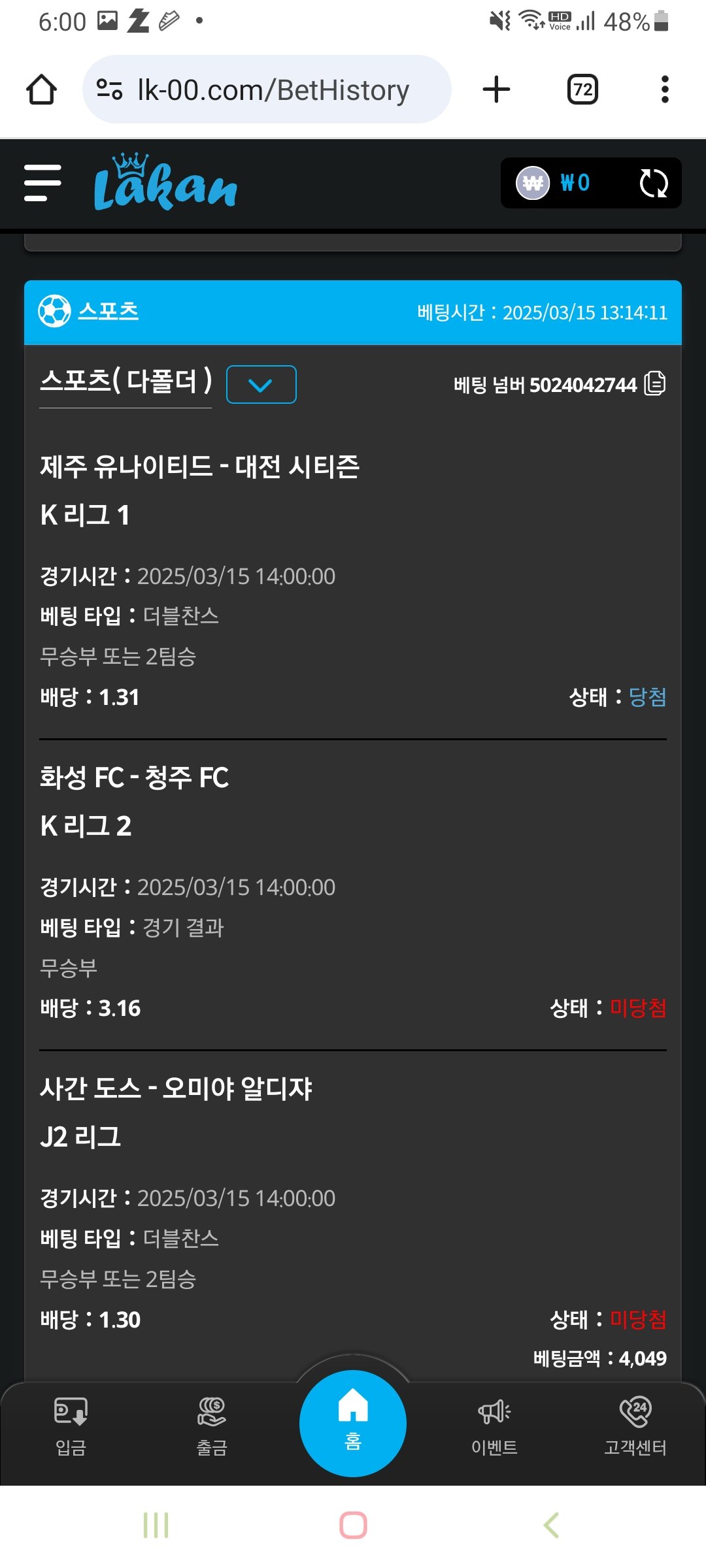Viewport: 706px width, 1568px height.
Task: Open the hamburger drawer menu
Action: pyautogui.click(x=42, y=183)
